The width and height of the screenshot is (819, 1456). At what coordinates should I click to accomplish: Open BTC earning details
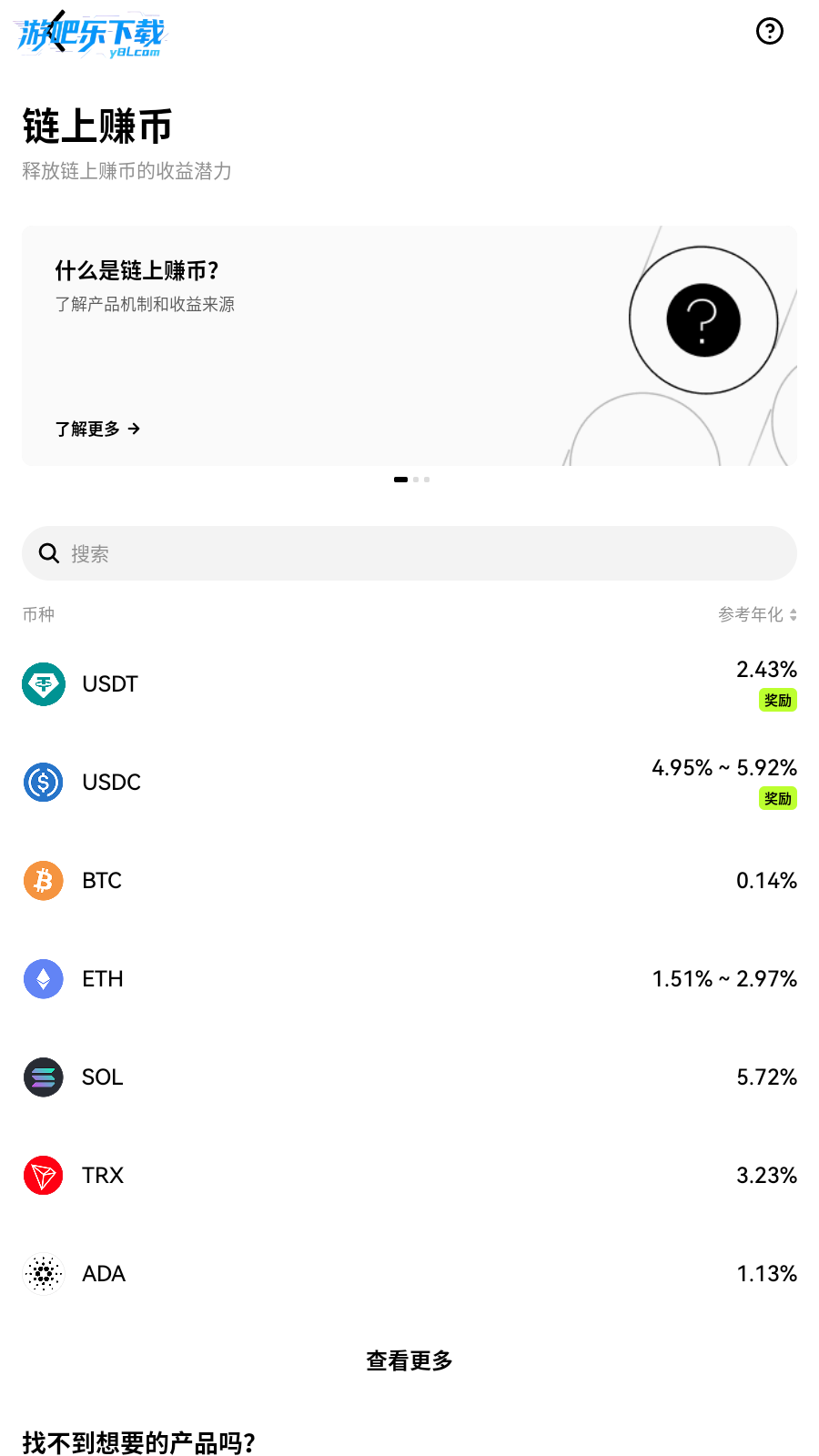click(409, 881)
